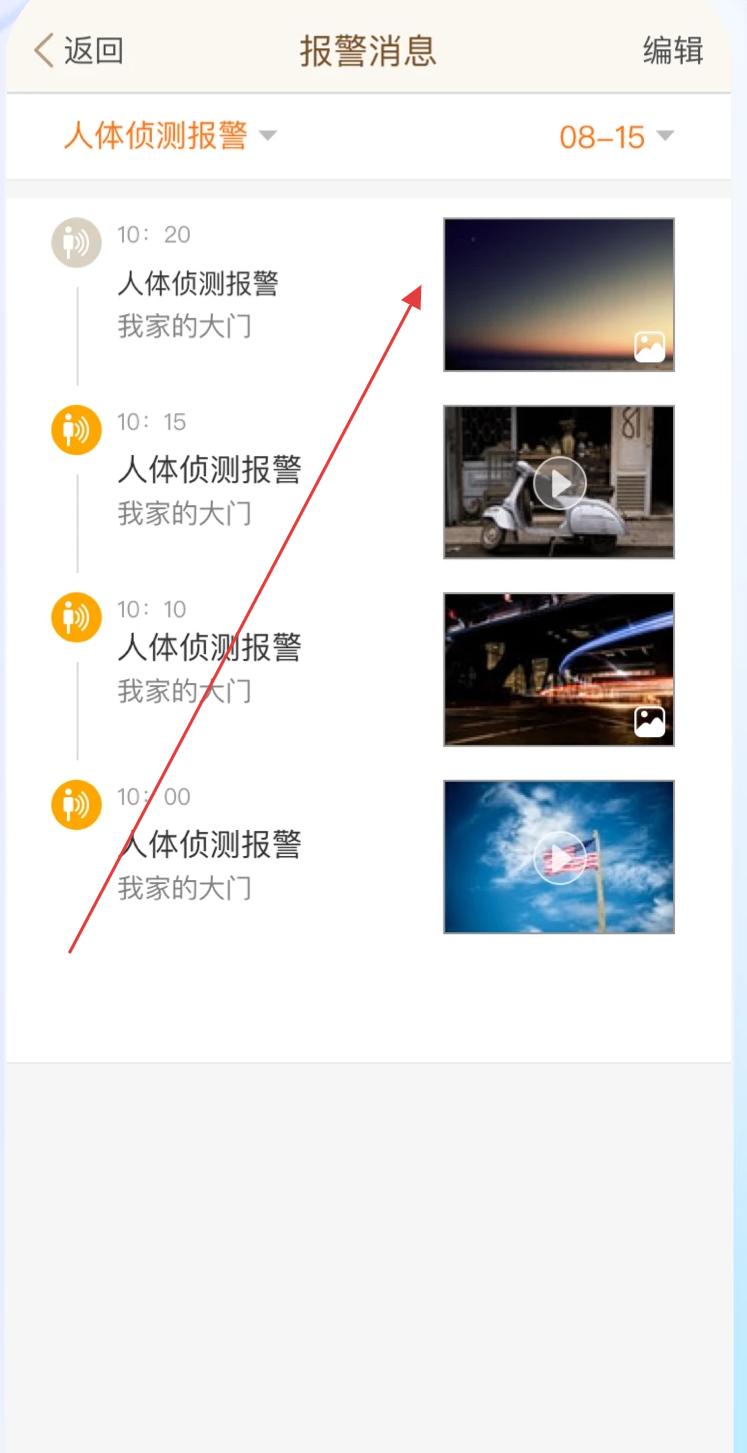The width and height of the screenshot is (747, 1453).
Task: Play the 10:15 scooter alarm video
Action: point(559,482)
